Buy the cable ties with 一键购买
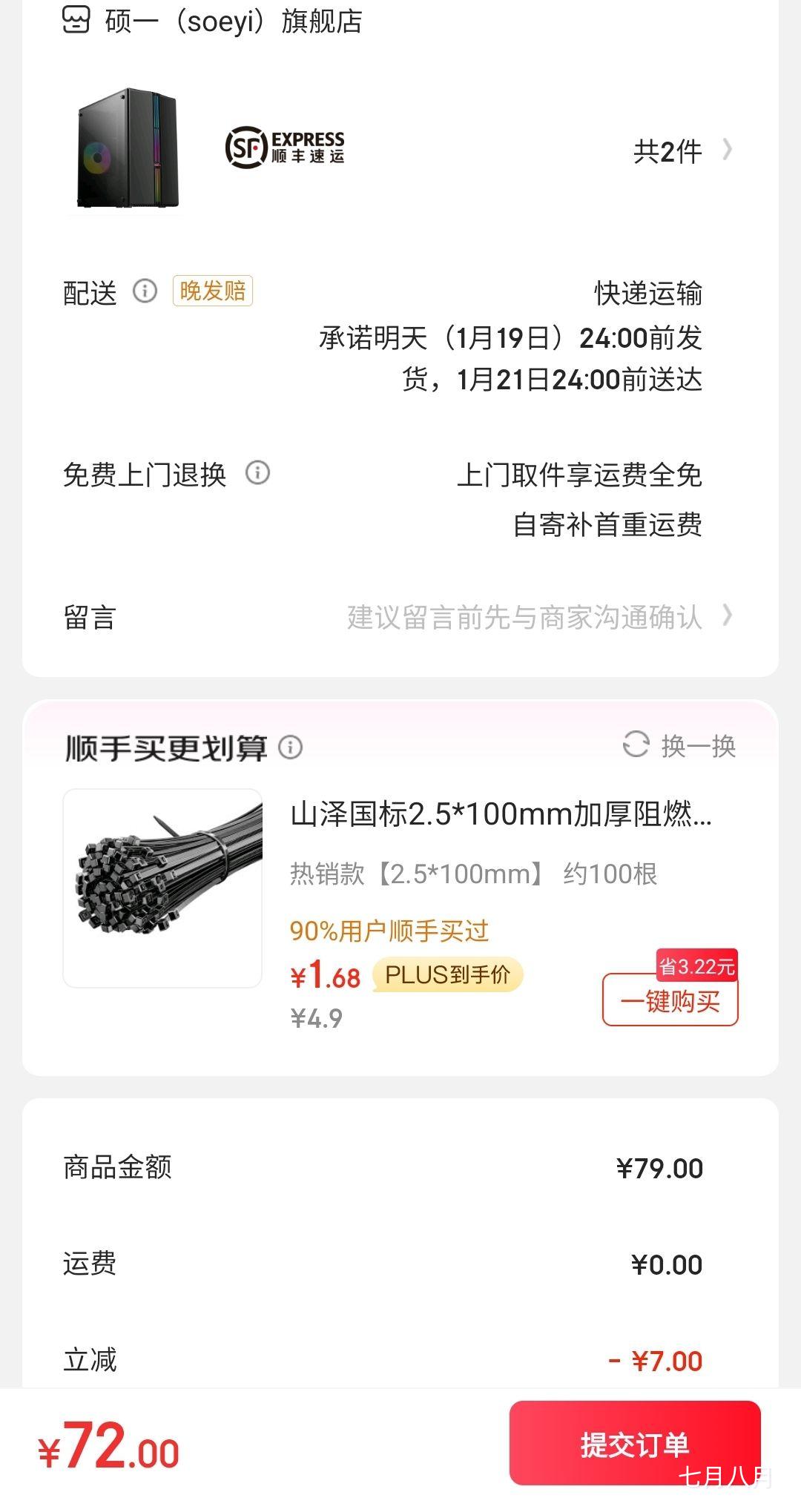 670,1001
